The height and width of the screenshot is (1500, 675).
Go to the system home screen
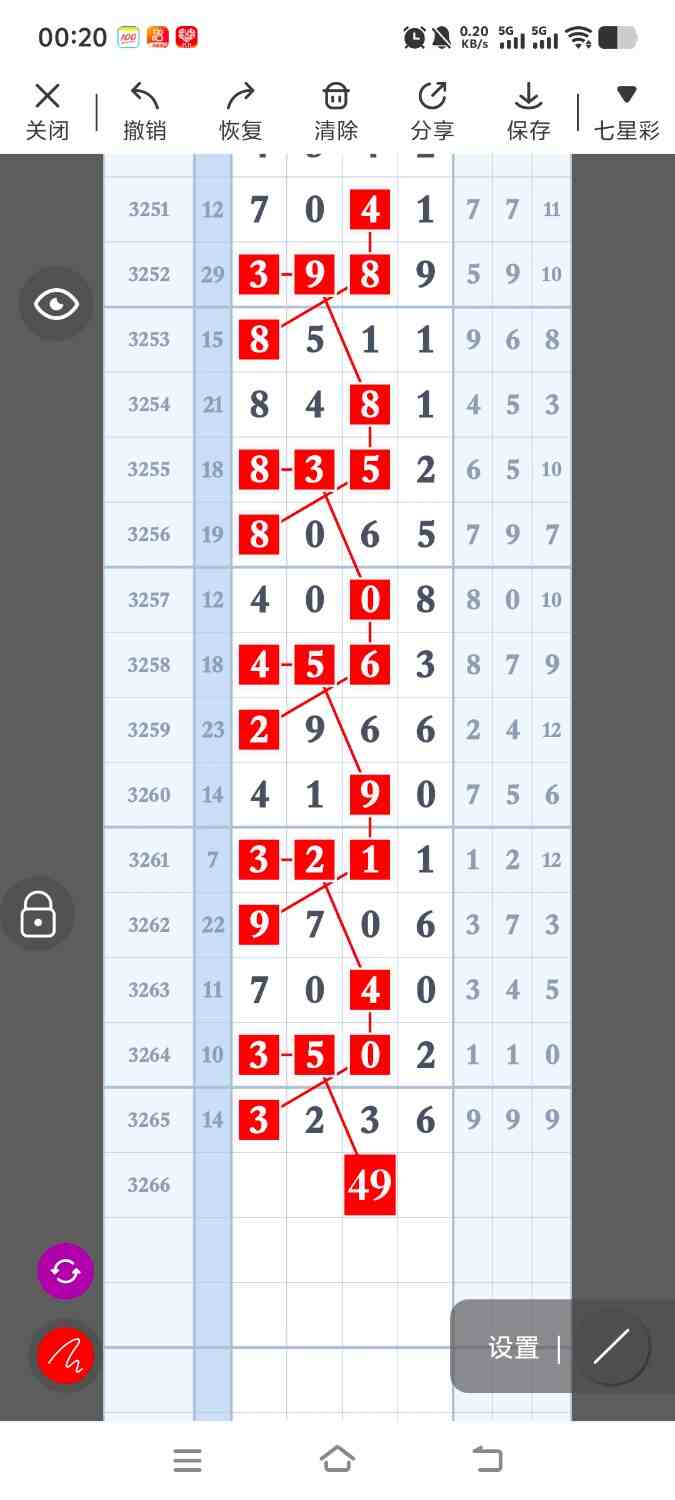[337, 1460]
